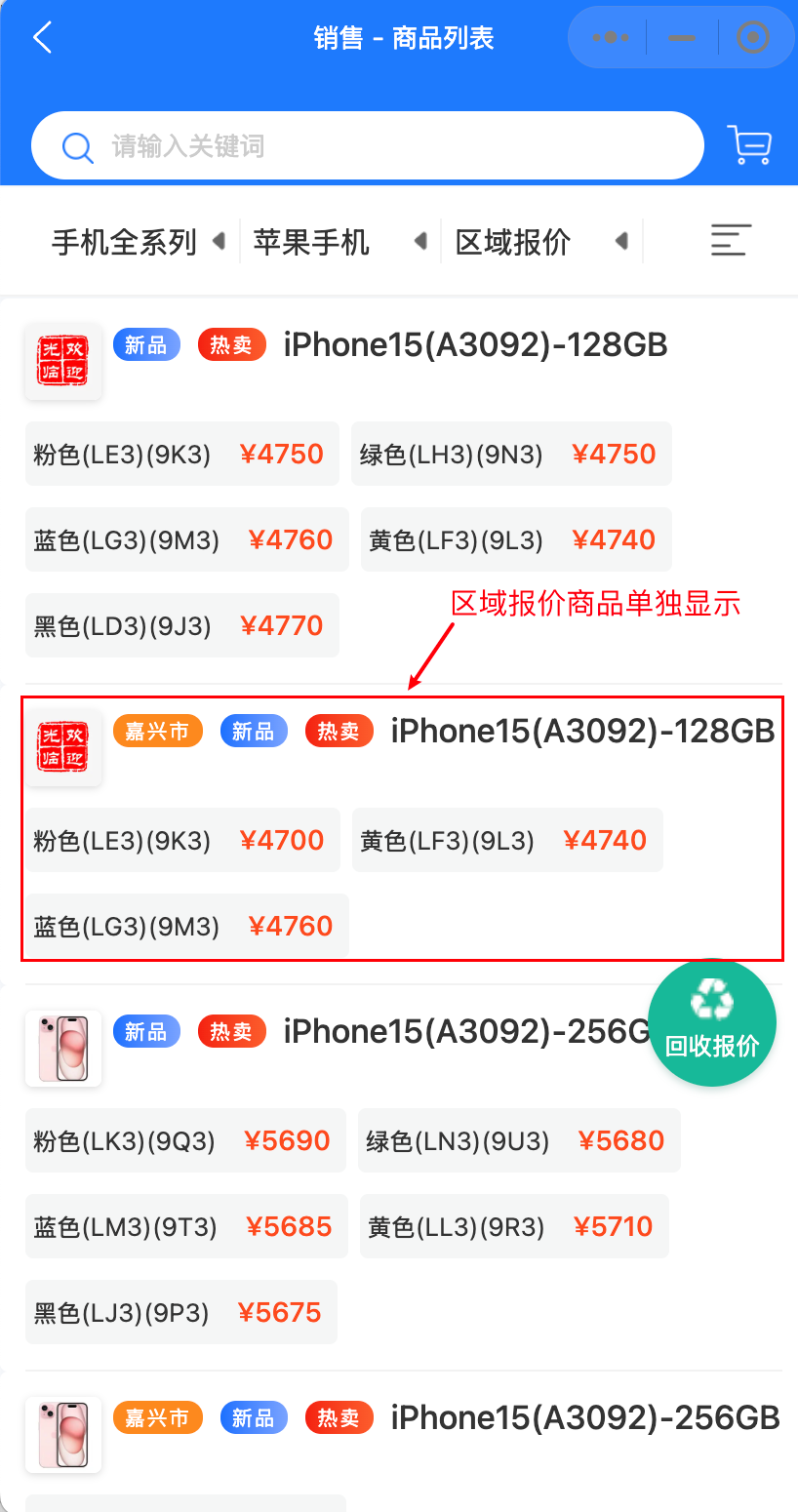This screenshot has height=1512, width=798.
Task: Choose 黄色(LL3)(9R3) priced ¥5710
Action: (514, 1226)
